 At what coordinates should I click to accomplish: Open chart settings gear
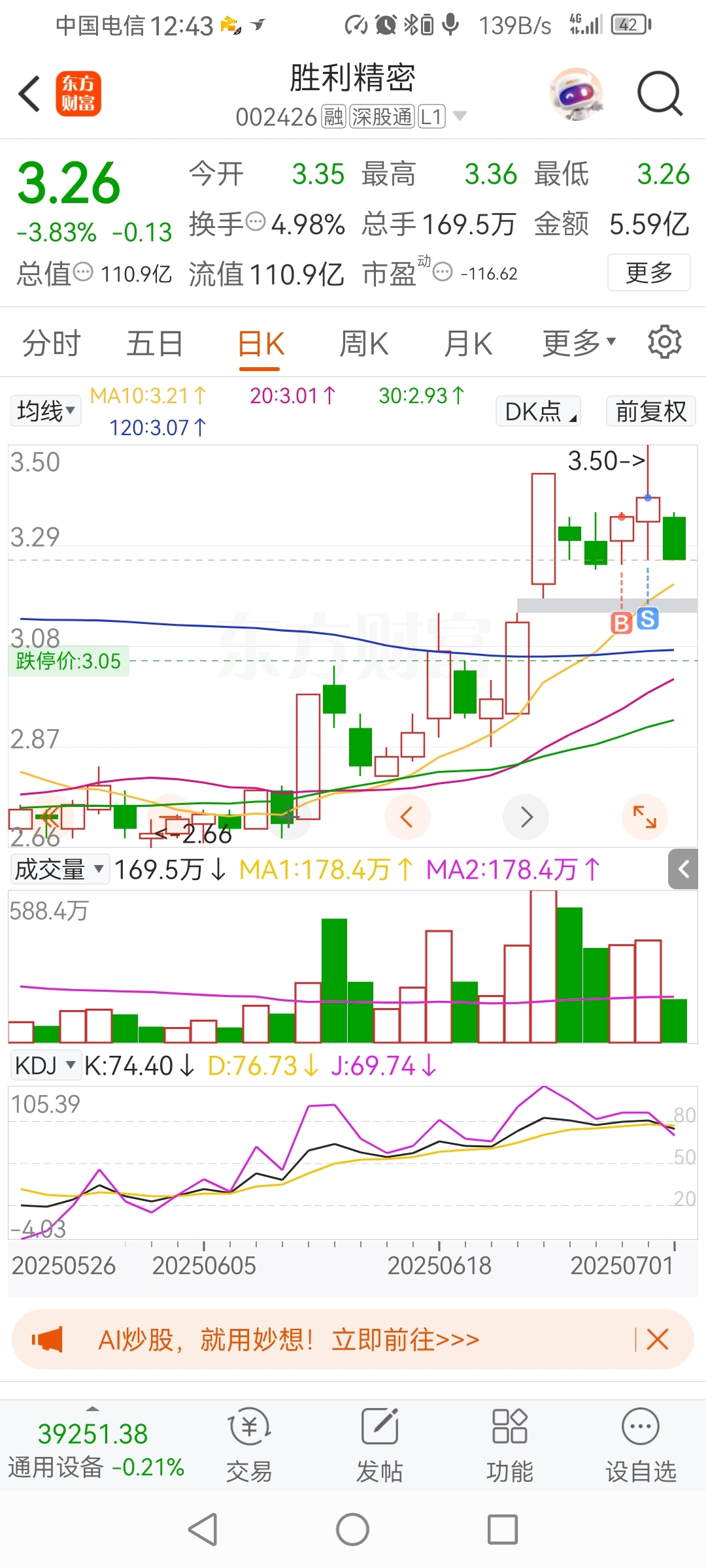pyautogui.click(x=664, y=342)
